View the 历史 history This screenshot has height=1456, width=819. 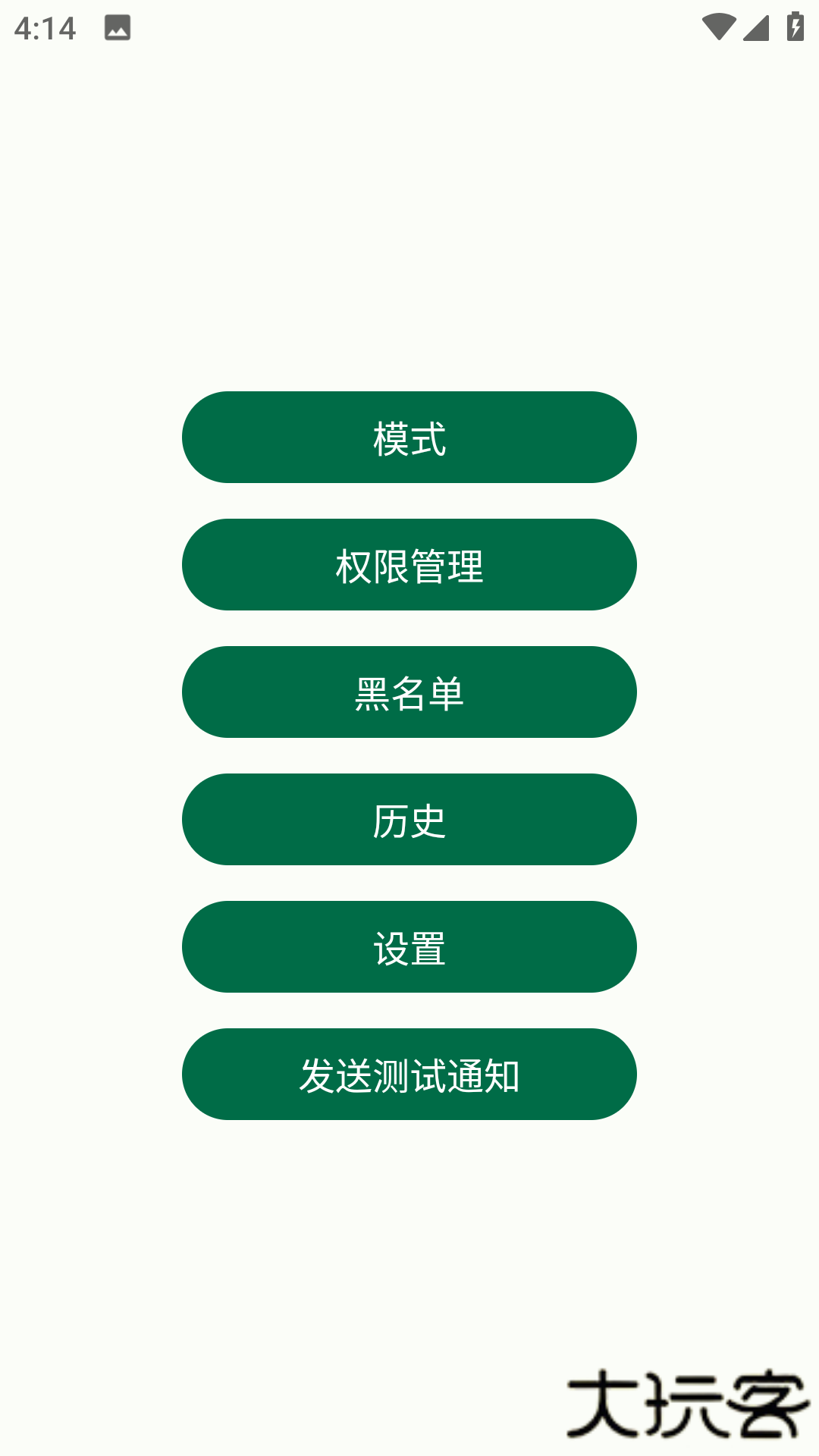409,820
